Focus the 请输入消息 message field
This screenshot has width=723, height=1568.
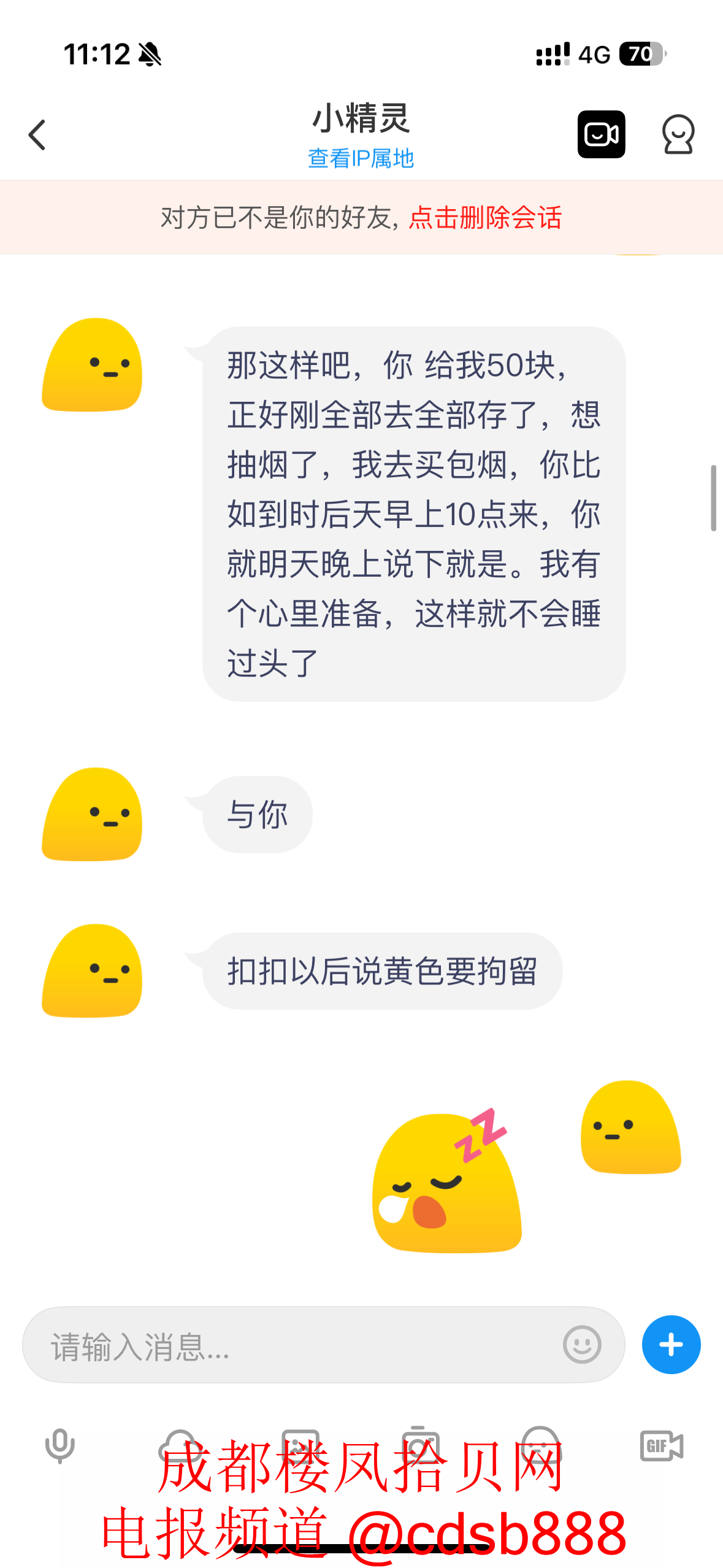pos(294,1345)
